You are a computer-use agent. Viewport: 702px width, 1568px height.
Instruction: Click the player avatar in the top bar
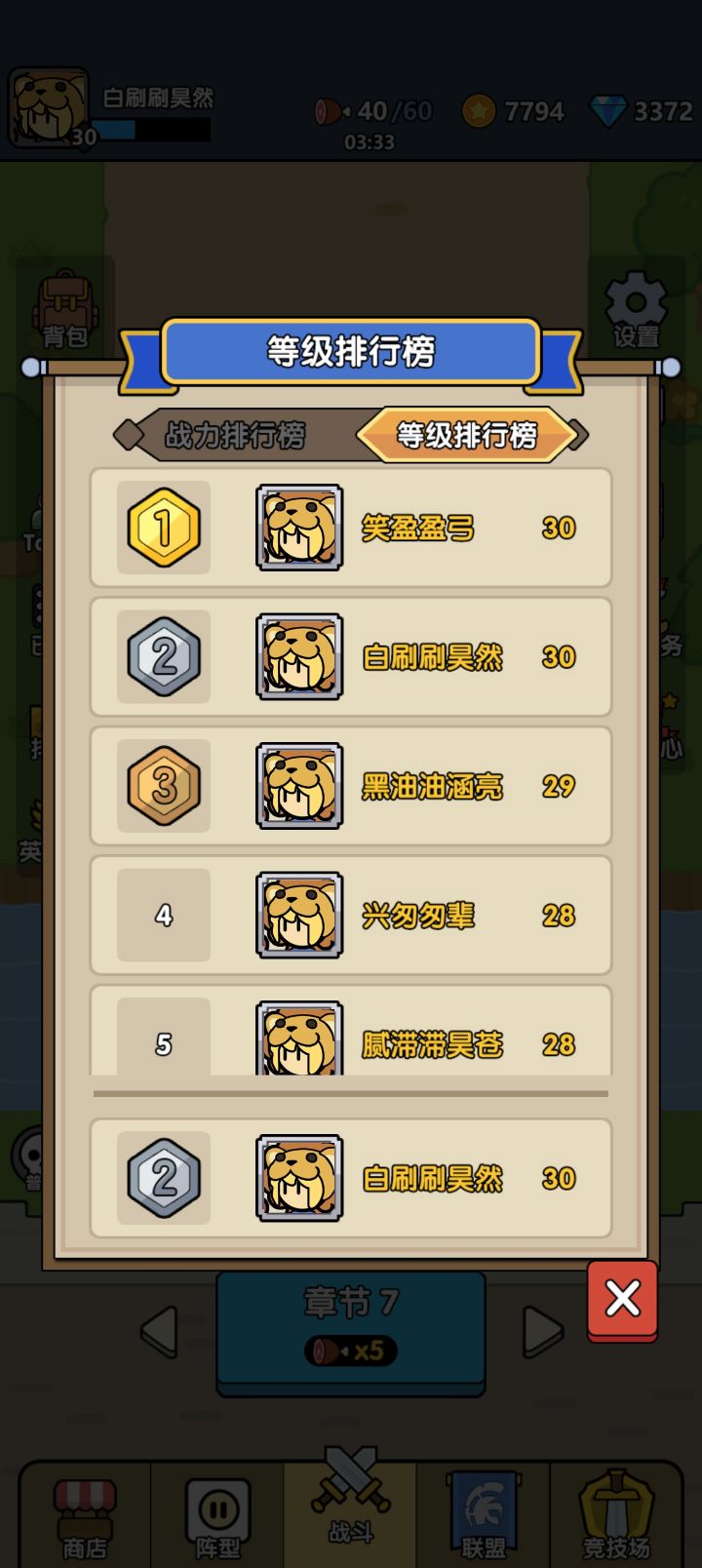tap(49, 107)
